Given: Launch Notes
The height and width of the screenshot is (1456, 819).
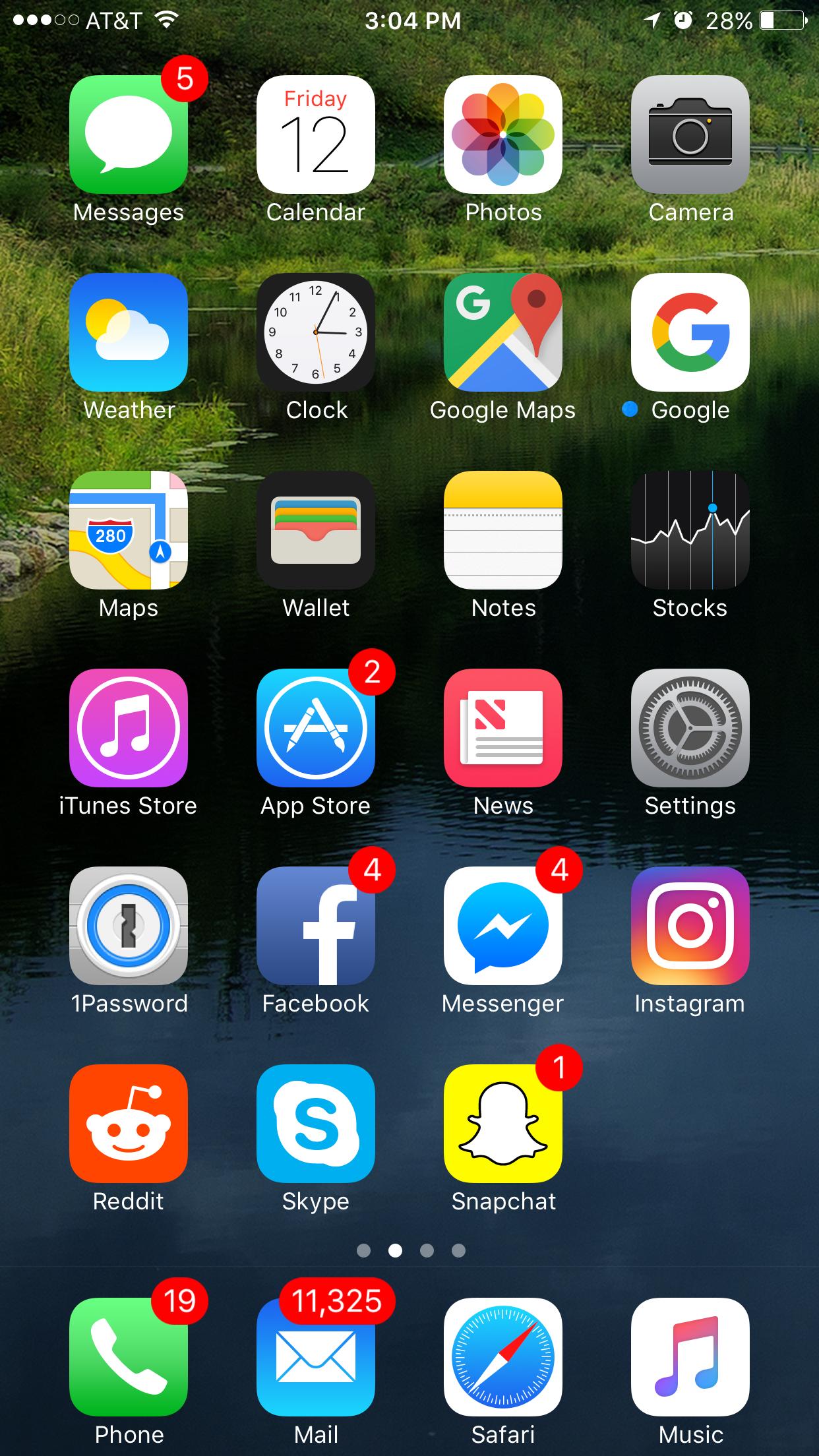Looking at the screenshot, I should (x=503, y=530).
